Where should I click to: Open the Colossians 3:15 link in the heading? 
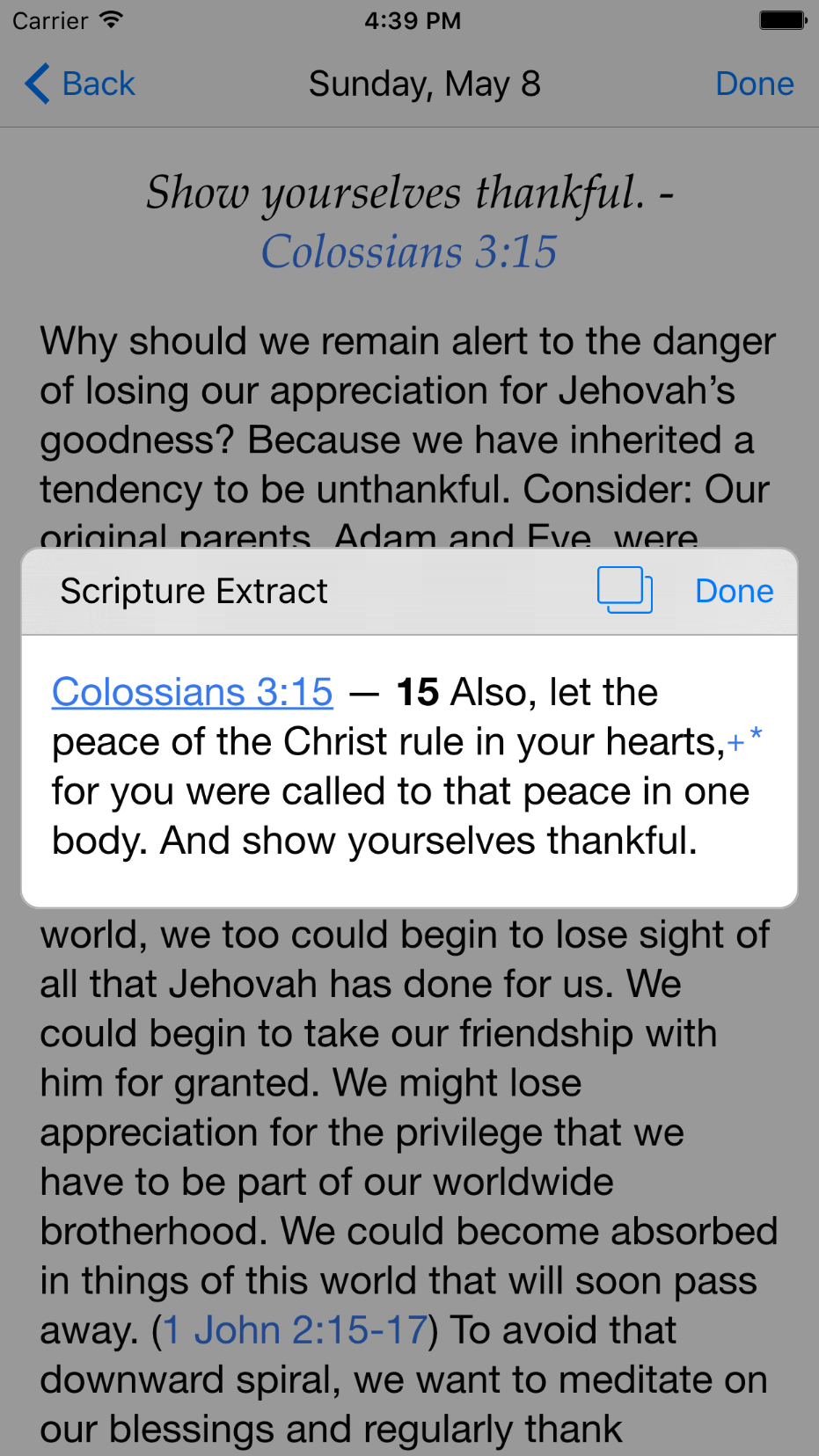tap(409, 252)
